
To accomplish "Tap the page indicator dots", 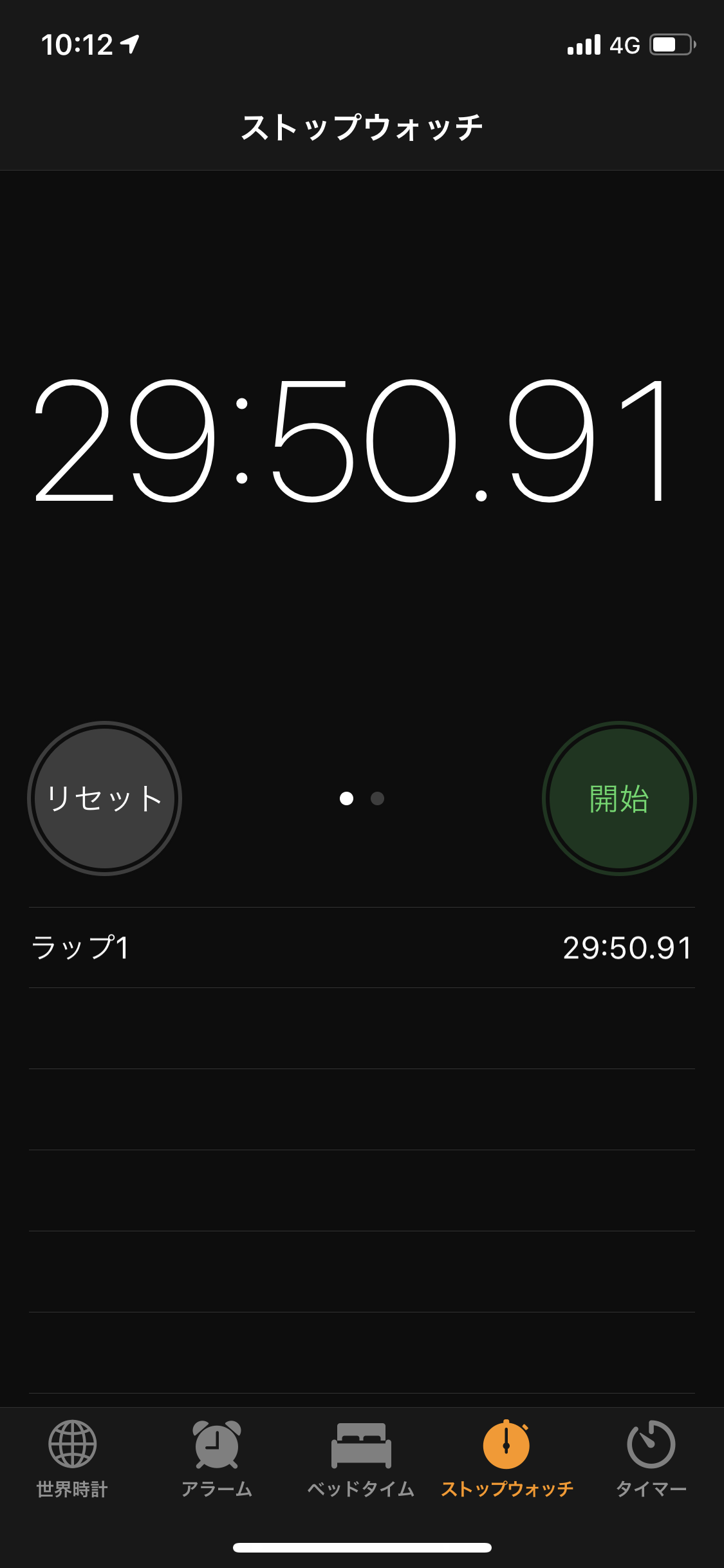I will [x=362, y=798].
